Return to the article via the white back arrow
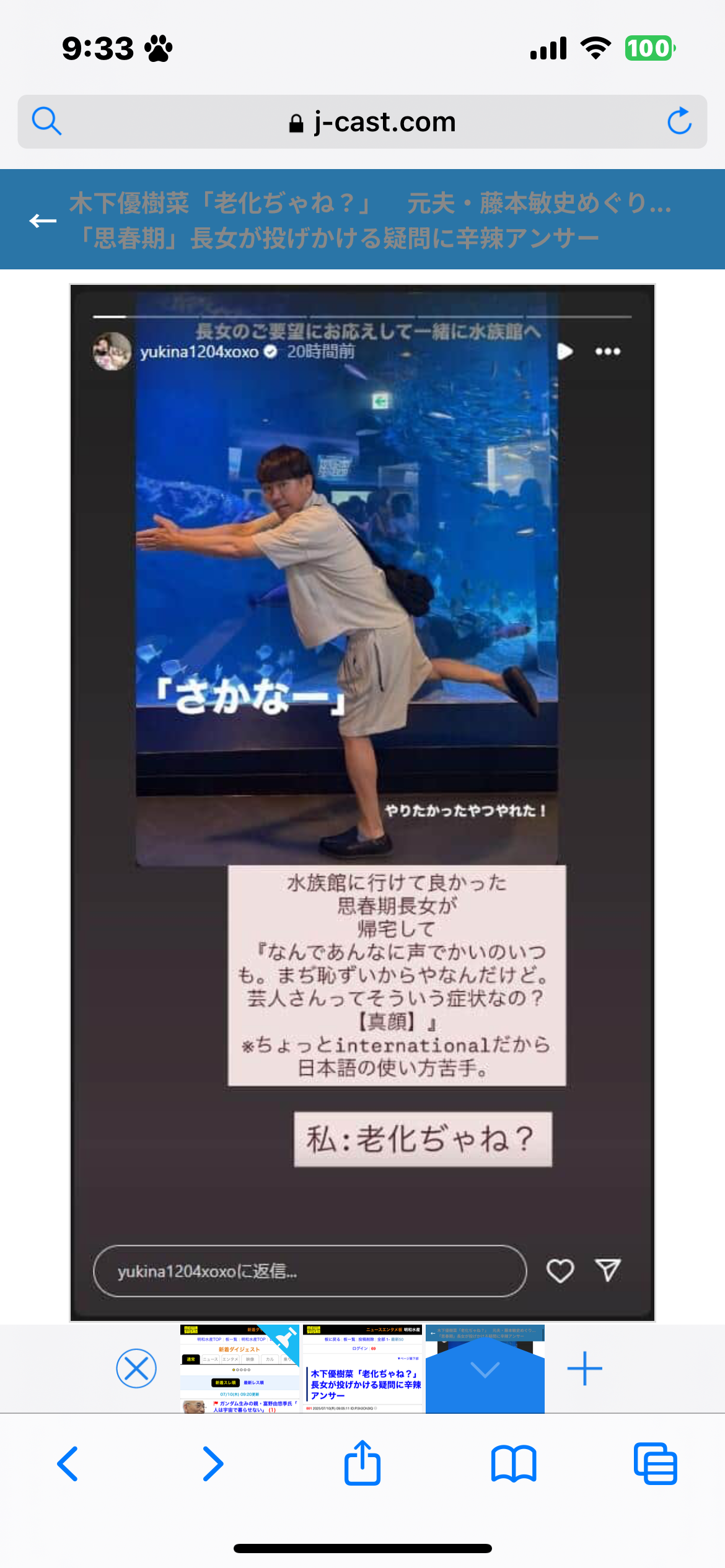The width and height of the screenshot is (725, 1568). coord(43,220)
